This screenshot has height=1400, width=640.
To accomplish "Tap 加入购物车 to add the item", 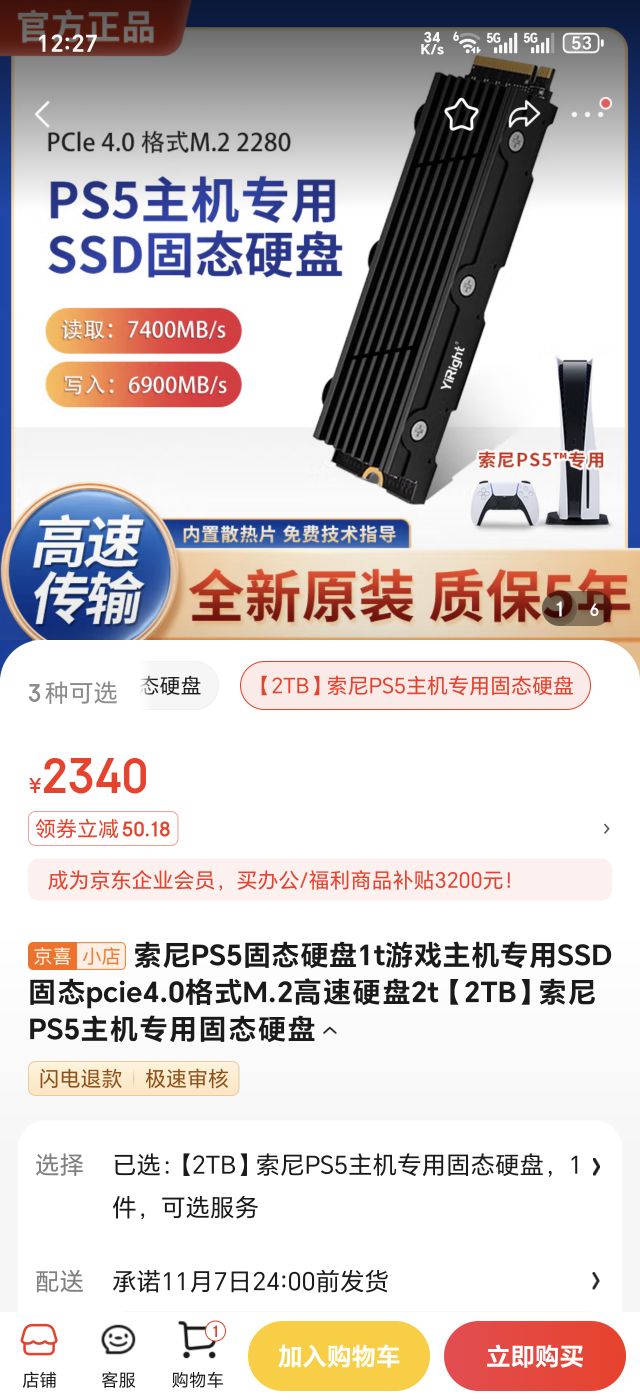I will [339, 1356].
